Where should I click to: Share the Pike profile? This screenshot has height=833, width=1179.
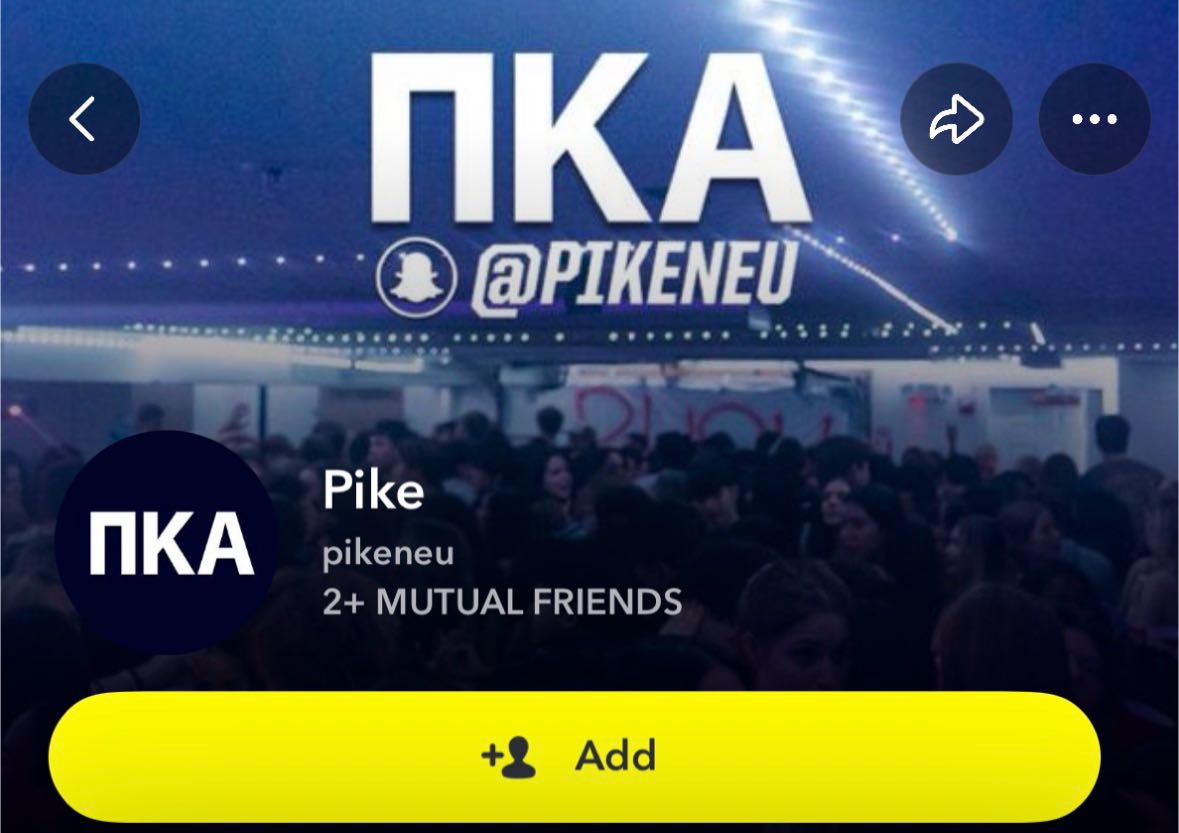coord(956,119)
